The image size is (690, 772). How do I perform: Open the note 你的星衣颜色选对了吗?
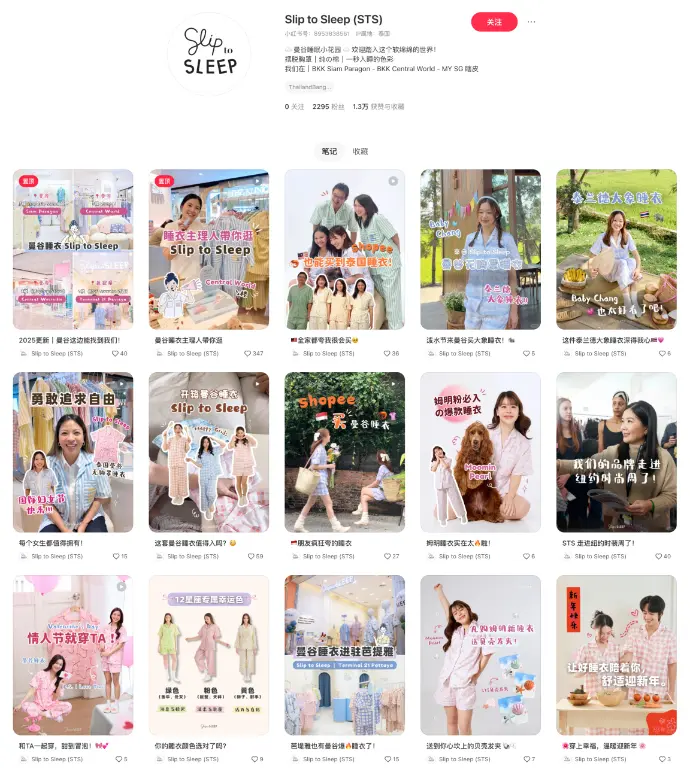point(209,655)
